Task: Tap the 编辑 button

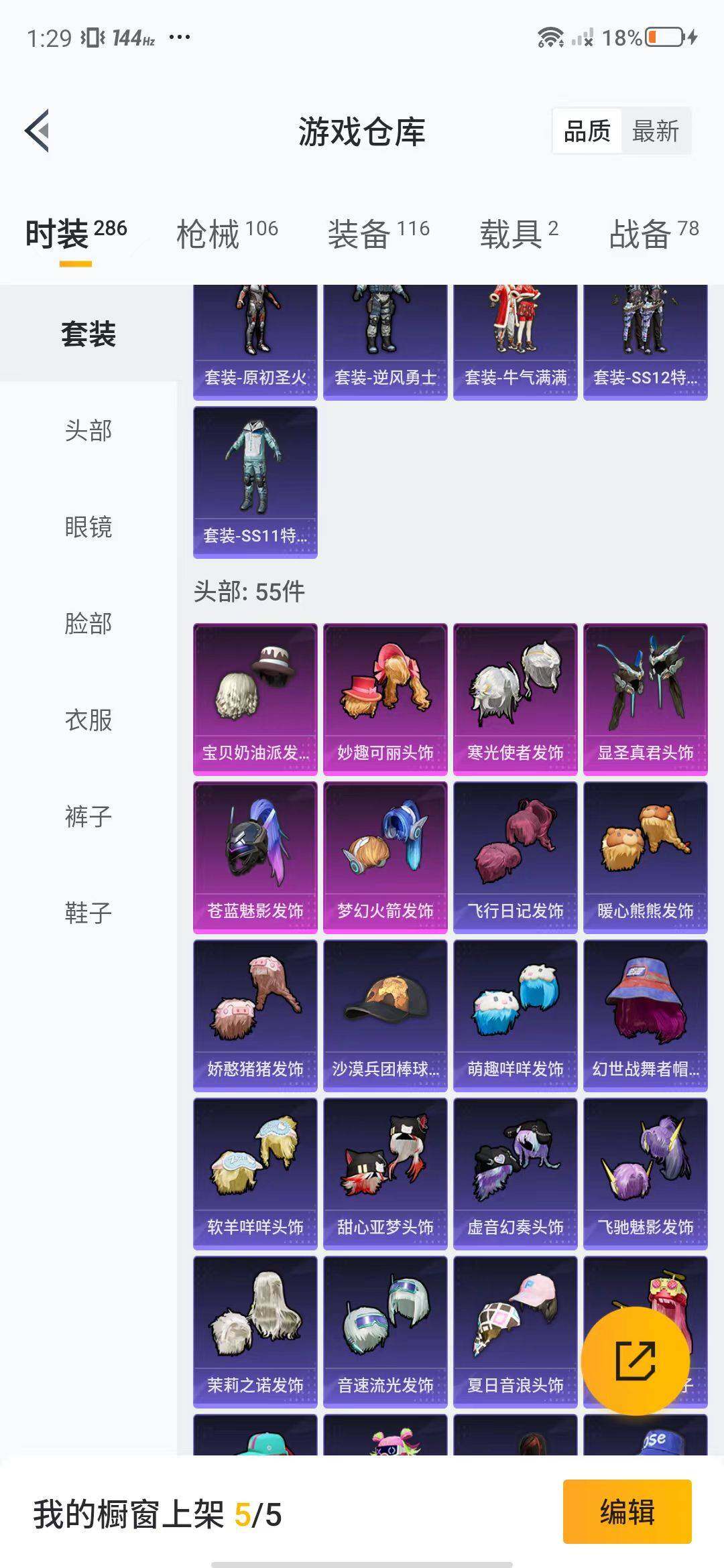Action: [x=627, y=1512]
